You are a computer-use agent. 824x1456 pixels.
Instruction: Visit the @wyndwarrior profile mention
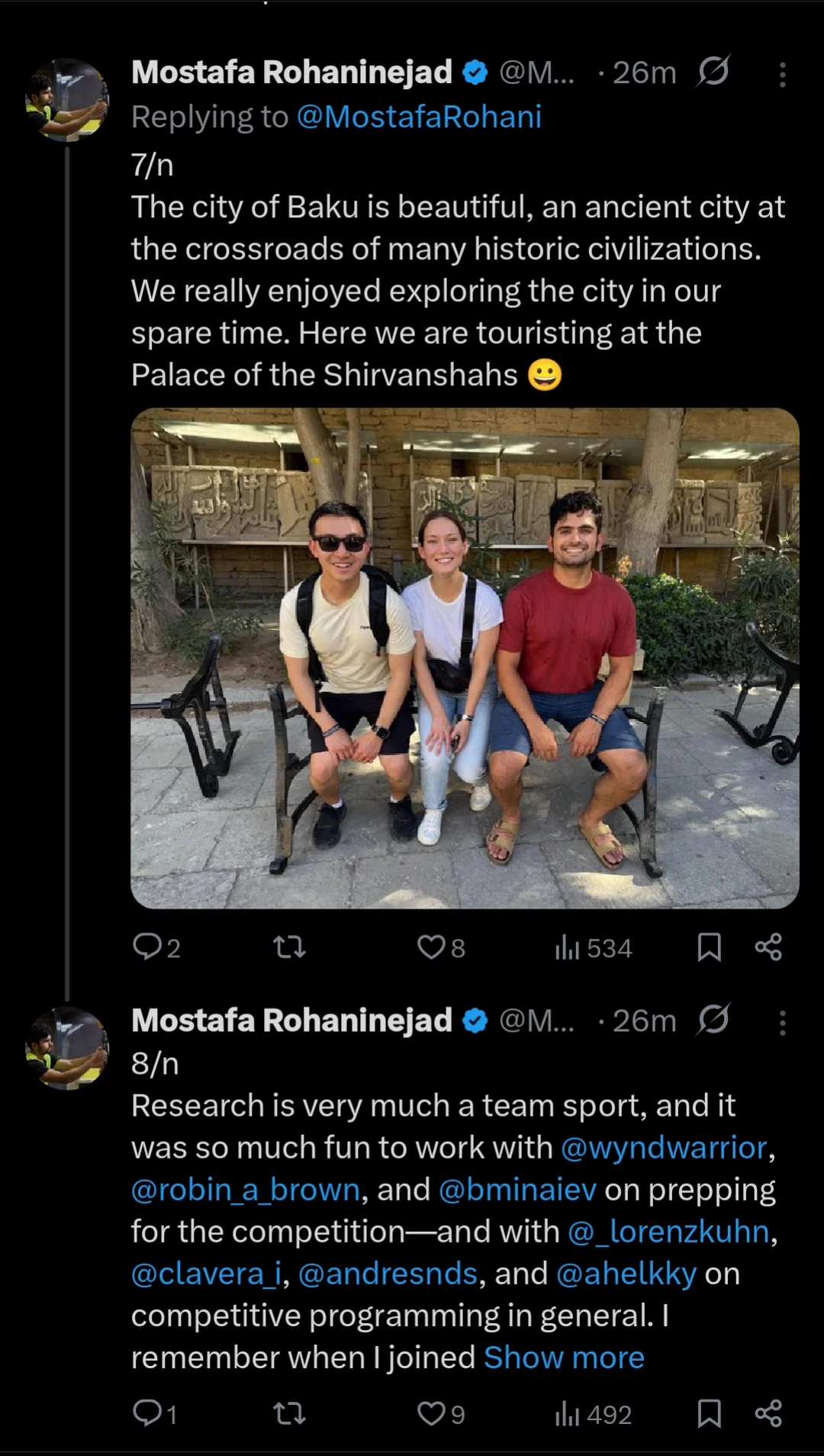[664, 1148]
